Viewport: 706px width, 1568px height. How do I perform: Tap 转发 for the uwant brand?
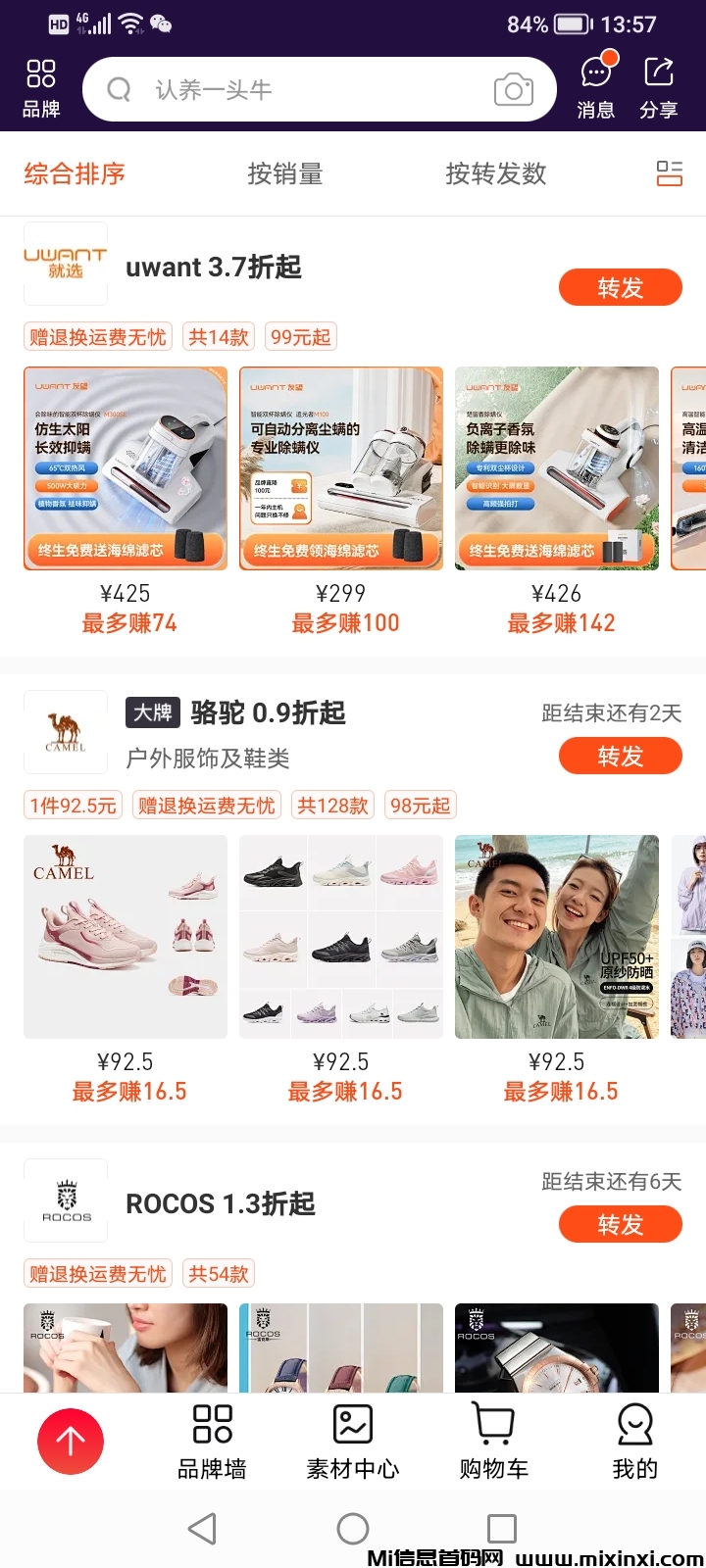620,287
